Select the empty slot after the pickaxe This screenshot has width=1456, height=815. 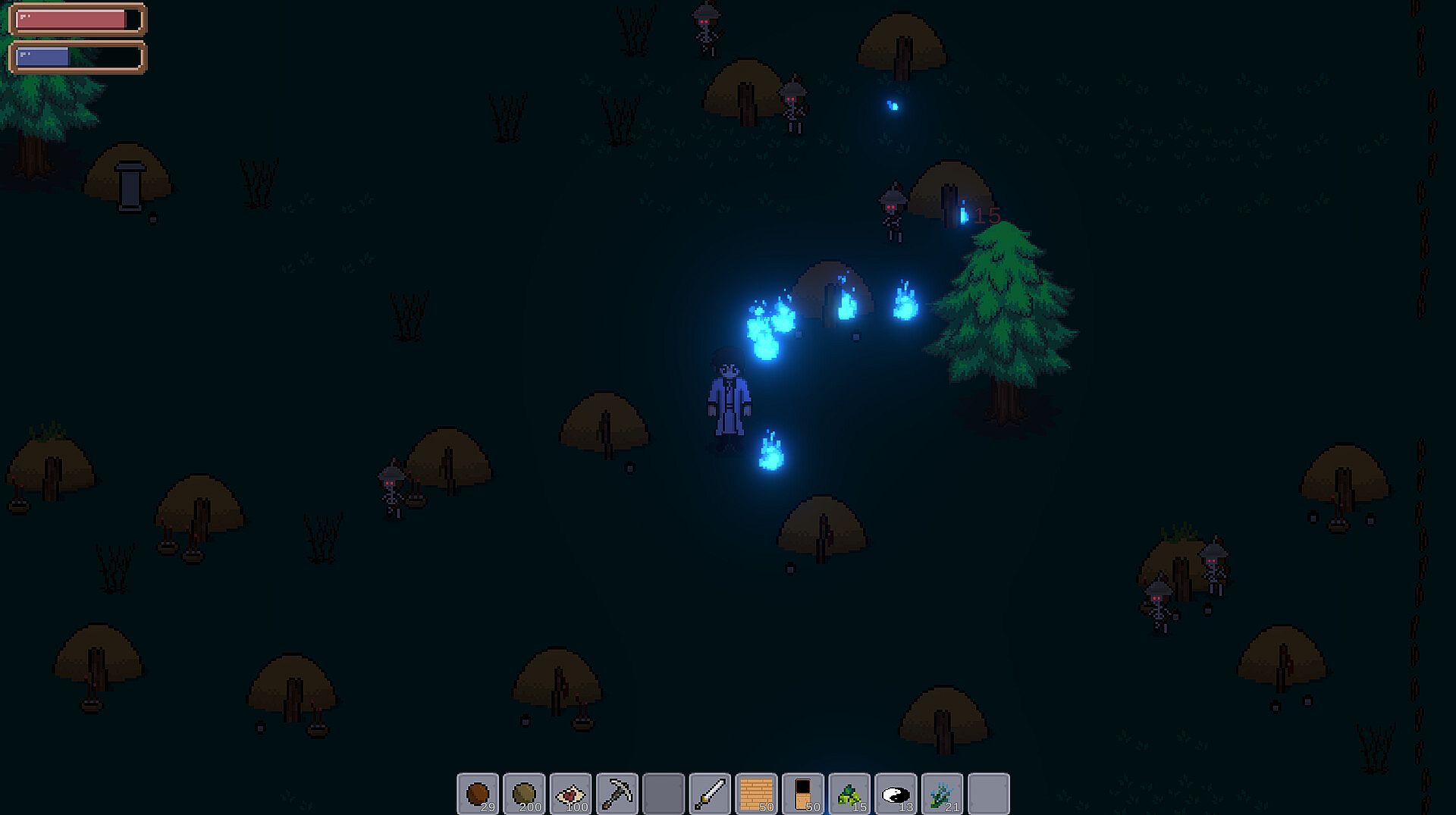tap(664, 794)
